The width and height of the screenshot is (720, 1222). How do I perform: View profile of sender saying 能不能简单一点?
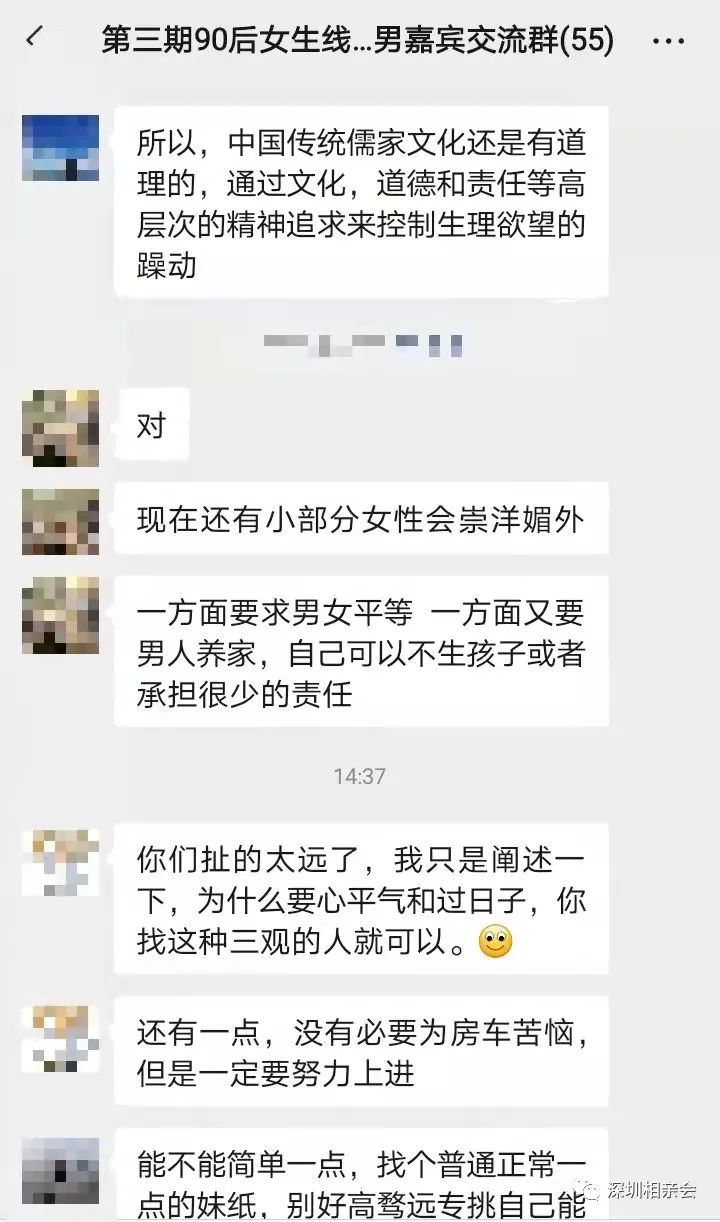click(60, 1169)
